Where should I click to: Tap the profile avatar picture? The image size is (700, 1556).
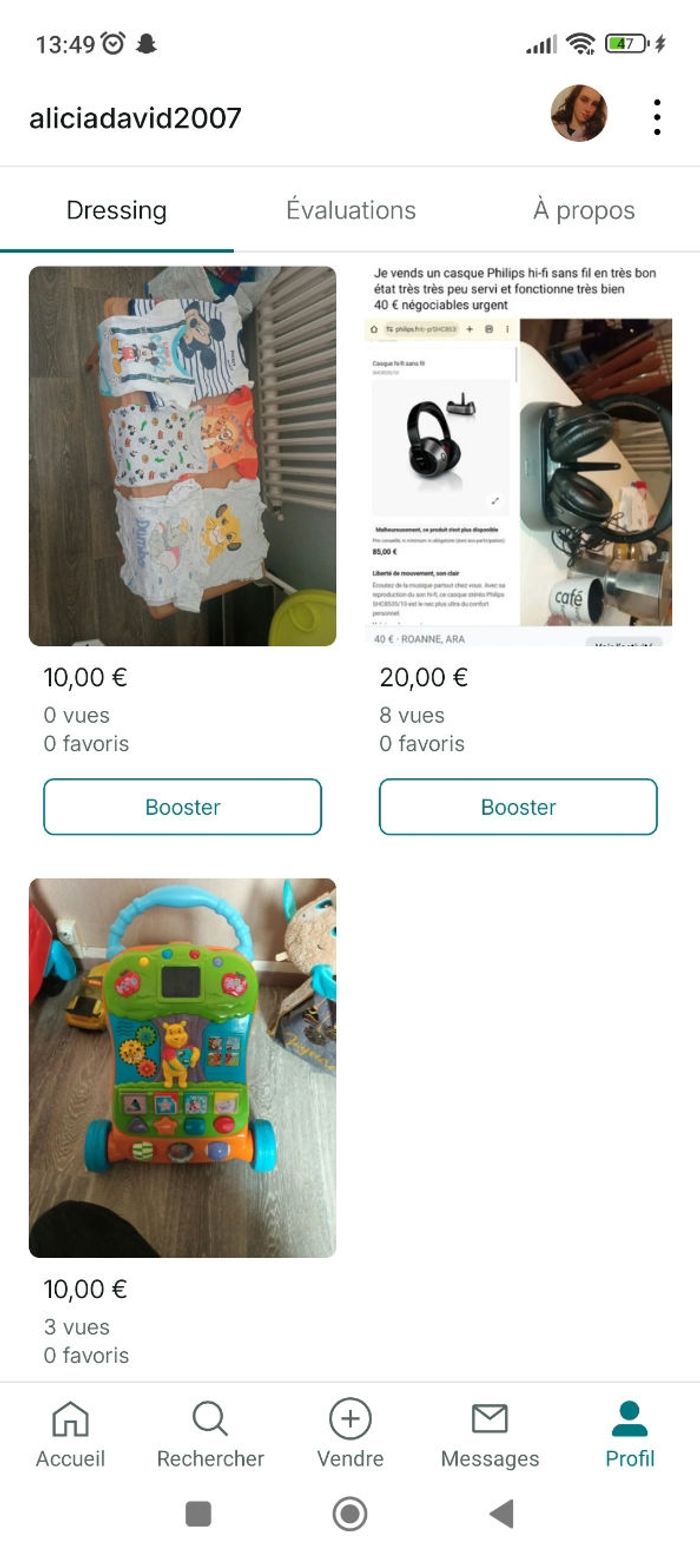[579, 113]
